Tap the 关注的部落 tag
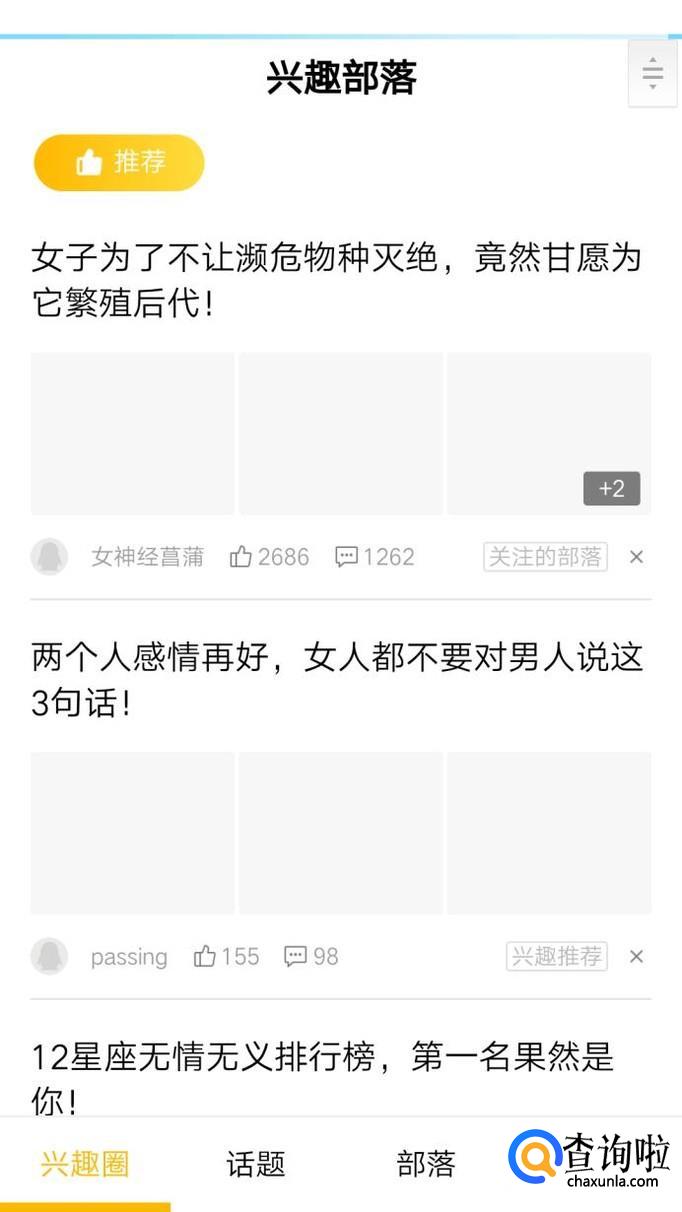The height and width of the screenshot is (1212, 682). (545, 557)
